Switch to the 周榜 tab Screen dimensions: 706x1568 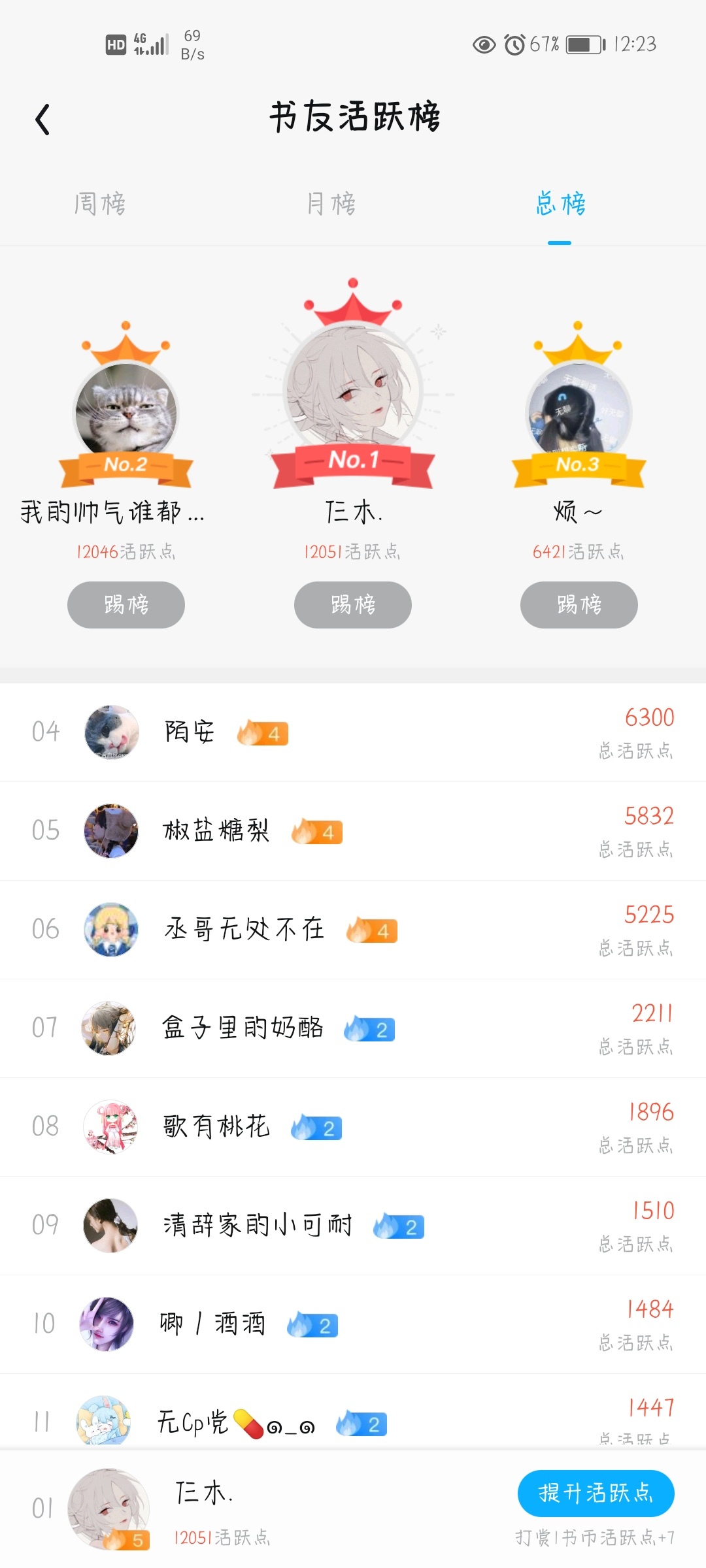tap(100, 204)
